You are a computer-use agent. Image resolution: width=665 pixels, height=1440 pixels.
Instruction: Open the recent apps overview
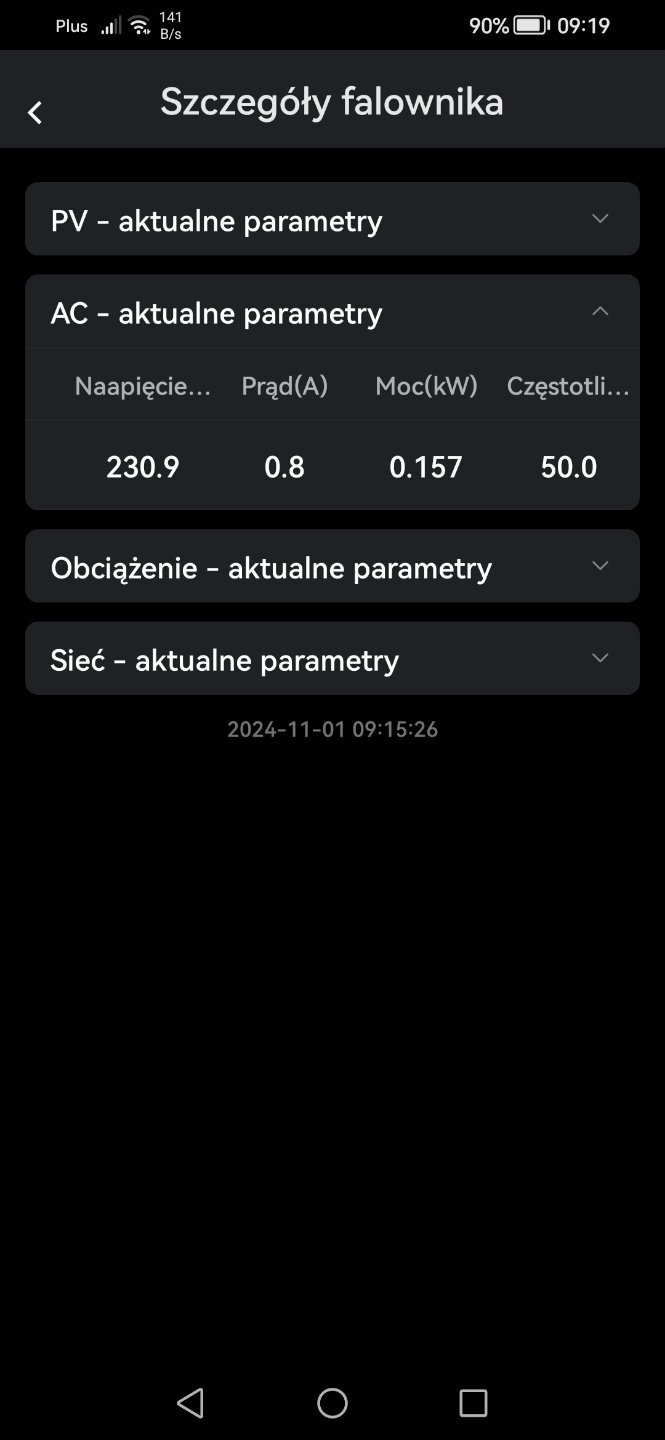tap(473, 1403)
